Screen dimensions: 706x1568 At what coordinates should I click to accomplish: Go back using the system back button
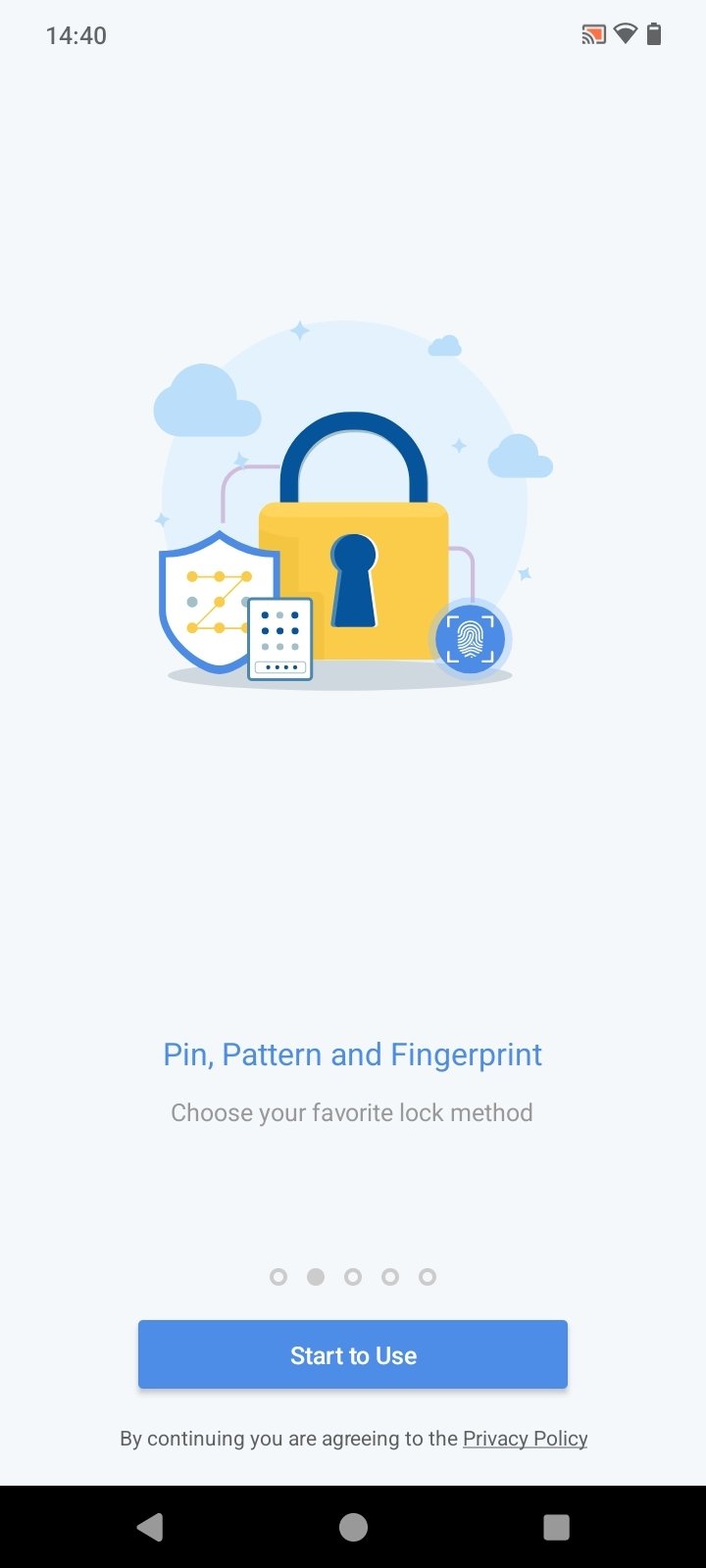(x=150, y=1527)
